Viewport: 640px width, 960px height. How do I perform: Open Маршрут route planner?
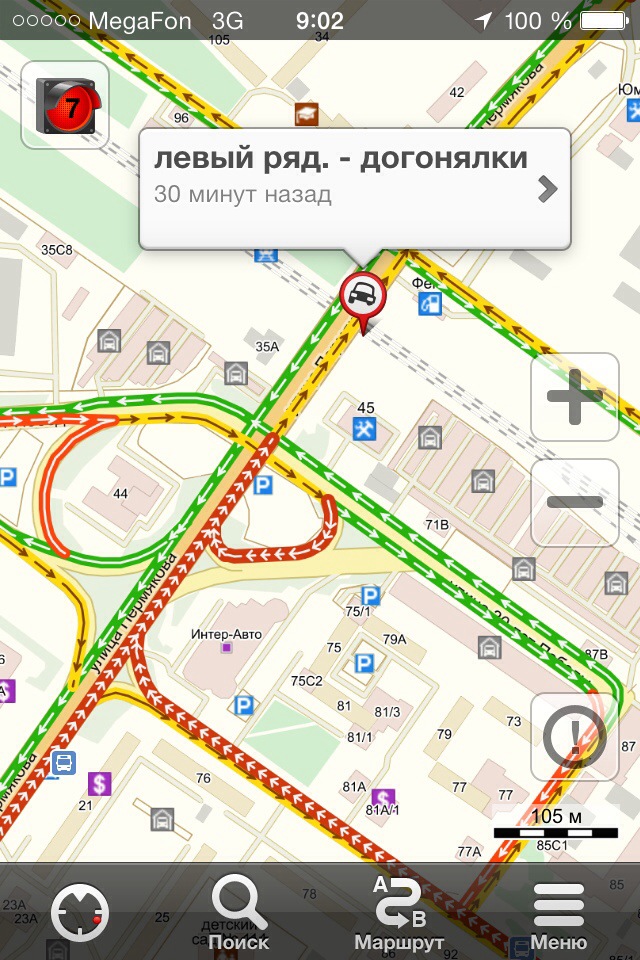(398, 912)
